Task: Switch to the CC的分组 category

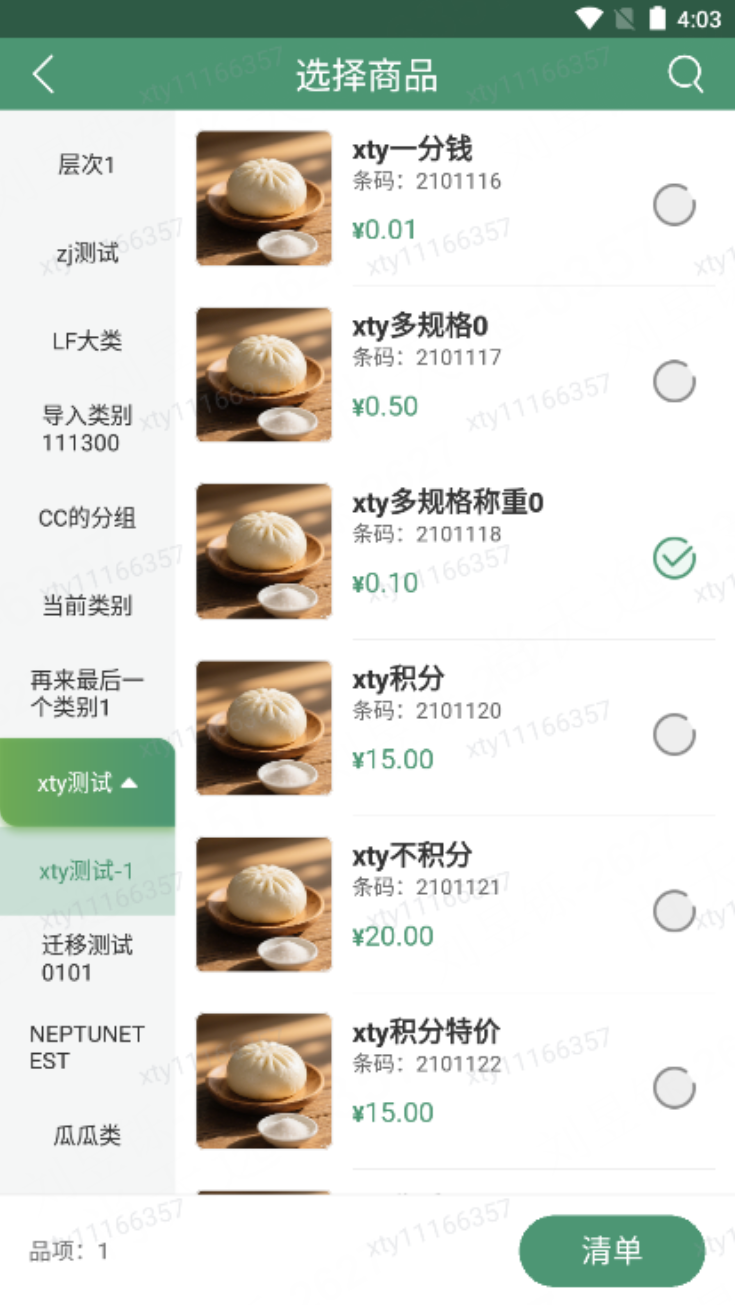Action: pos(87,518)
